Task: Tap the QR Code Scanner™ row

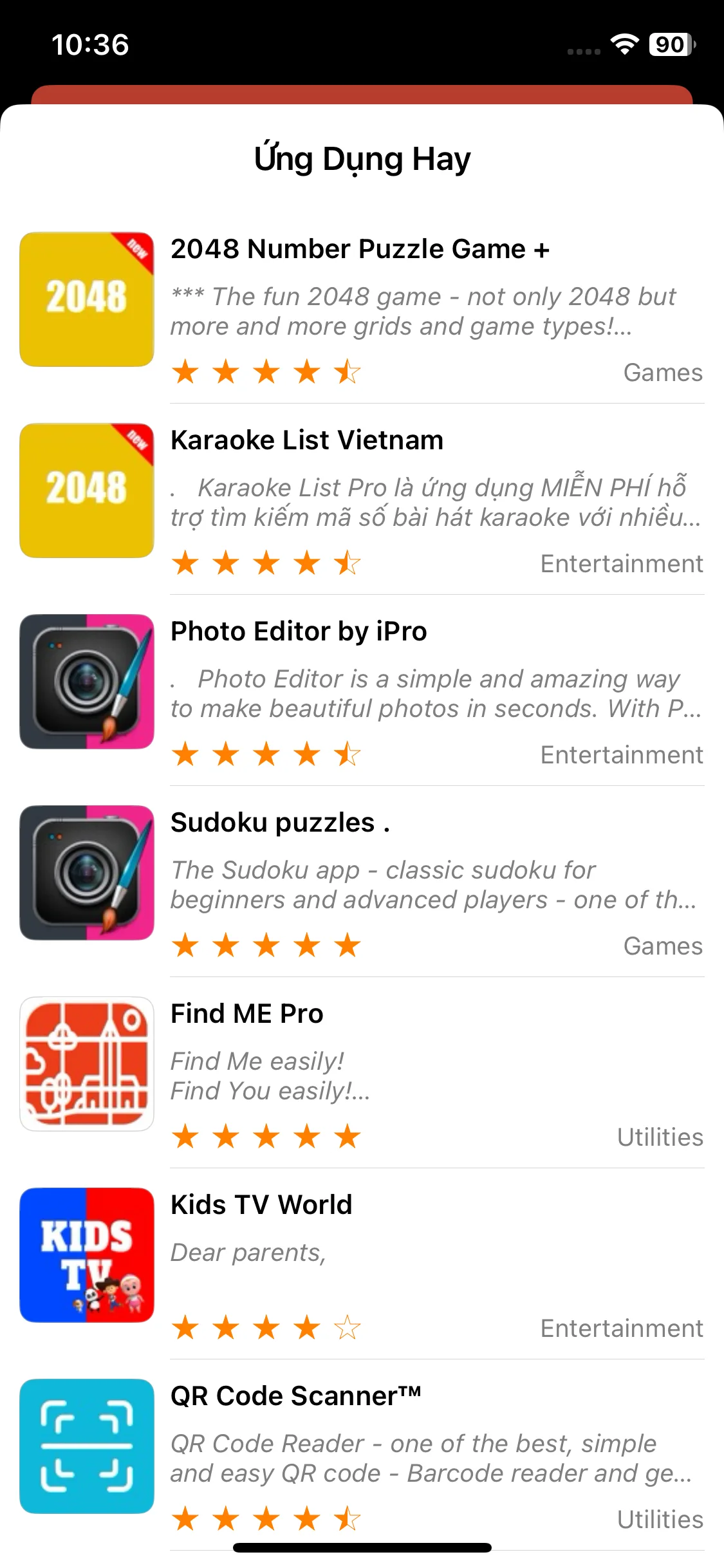Action: 362,1455
